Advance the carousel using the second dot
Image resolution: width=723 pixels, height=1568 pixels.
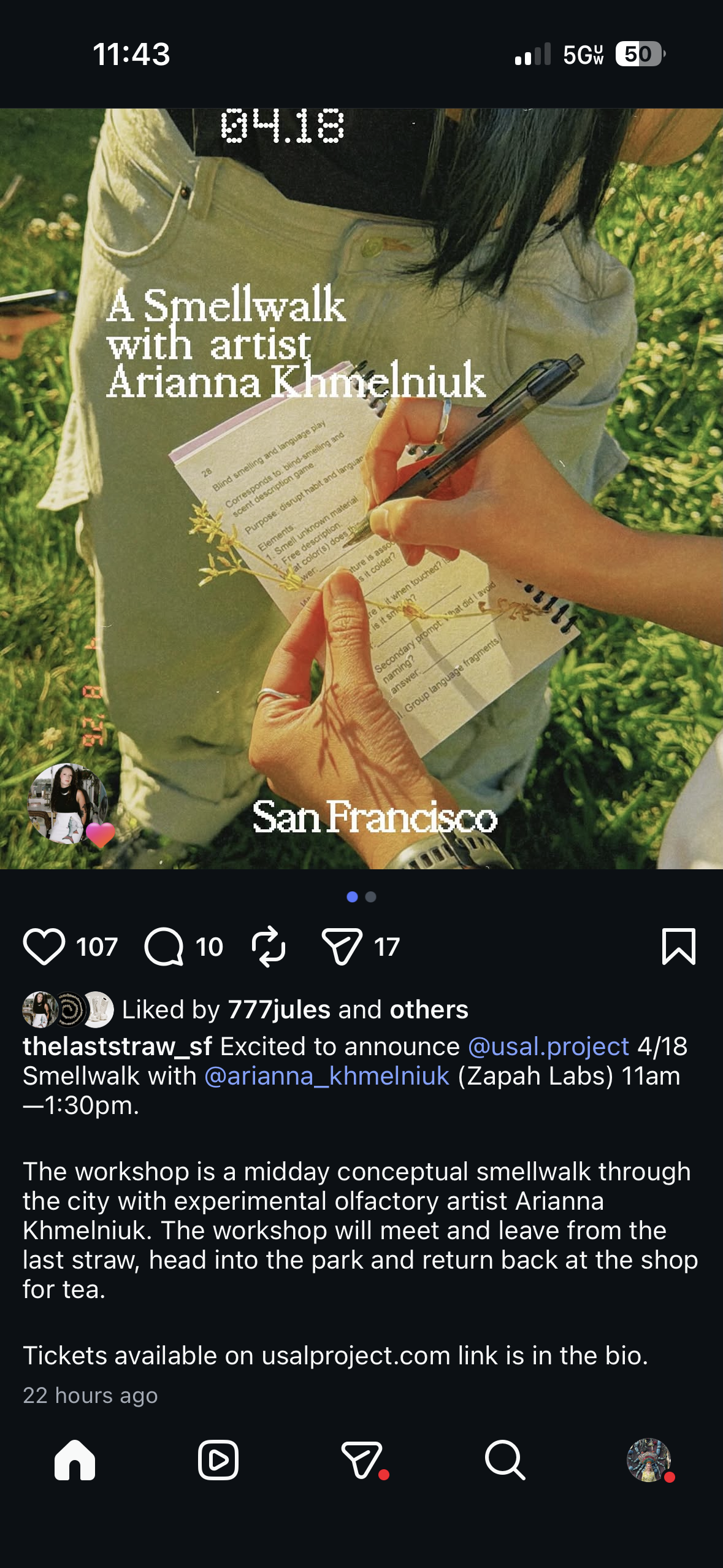[x=370, y=896]
